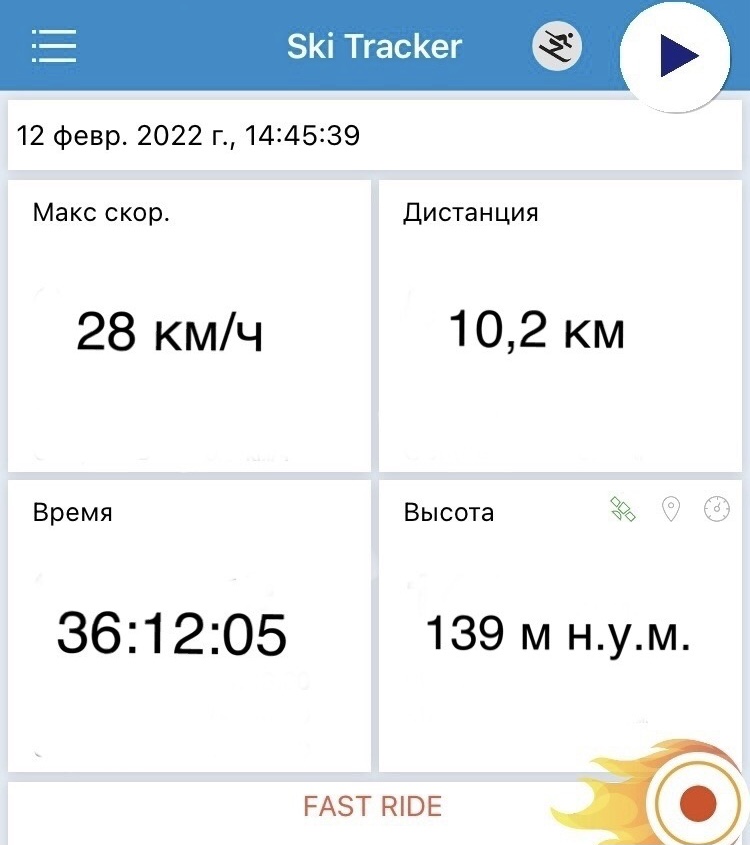Screen dimensions: 750x845
Task: Open the hamburger menu
Action: pos(54,46)
